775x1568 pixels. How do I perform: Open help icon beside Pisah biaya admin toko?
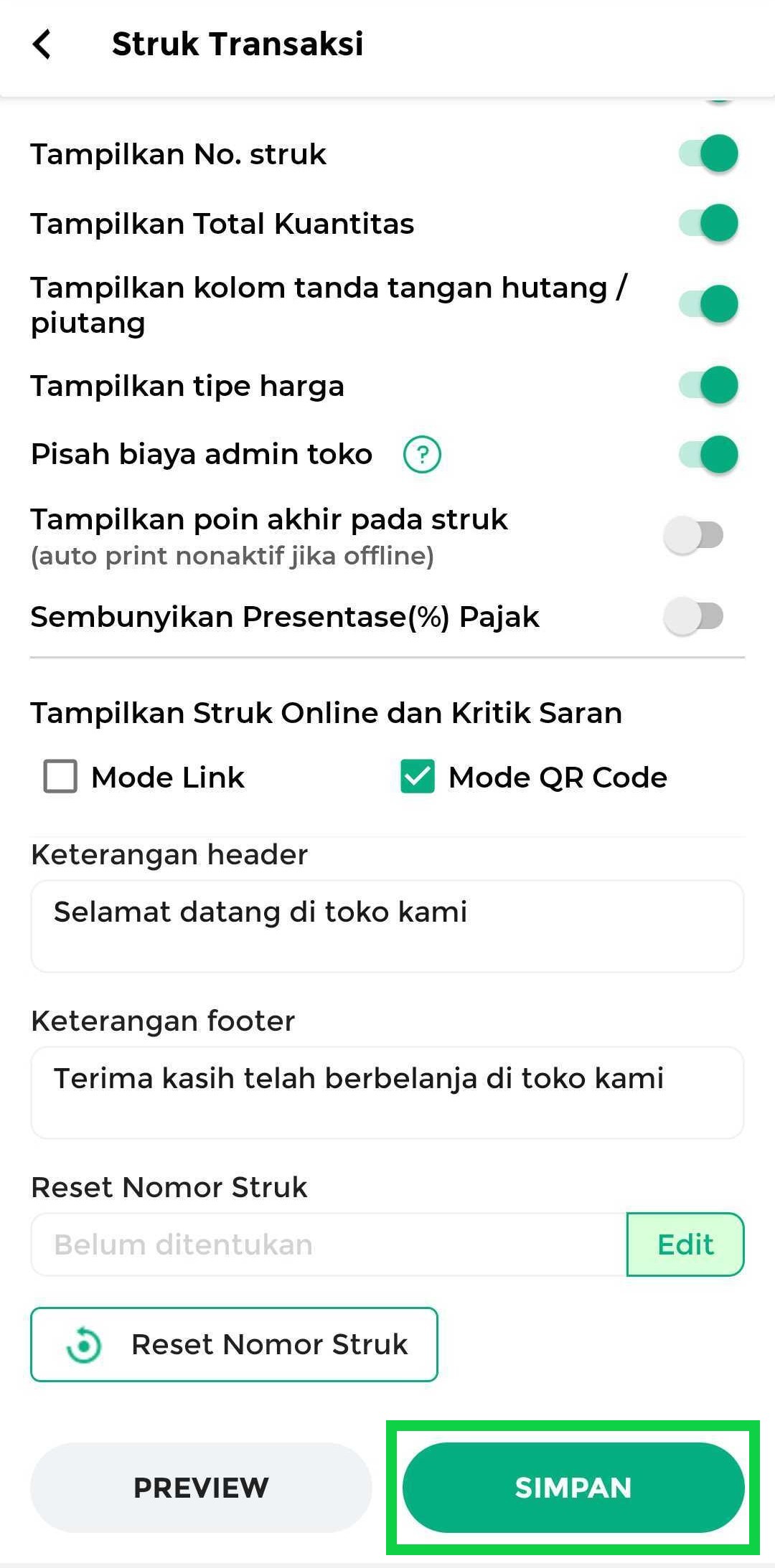click(x=422, y=455)
